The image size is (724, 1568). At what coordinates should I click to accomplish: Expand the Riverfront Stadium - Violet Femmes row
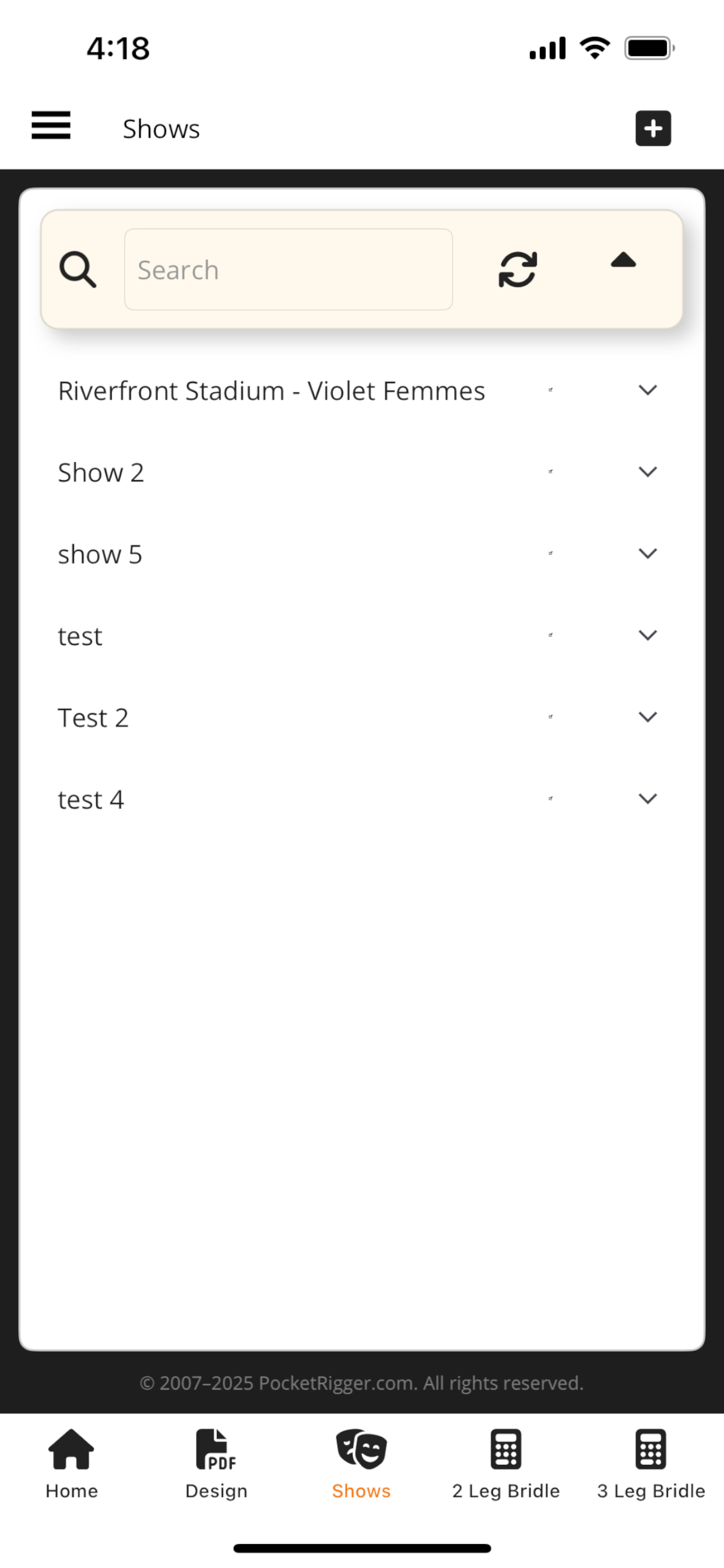pos(648,390)
